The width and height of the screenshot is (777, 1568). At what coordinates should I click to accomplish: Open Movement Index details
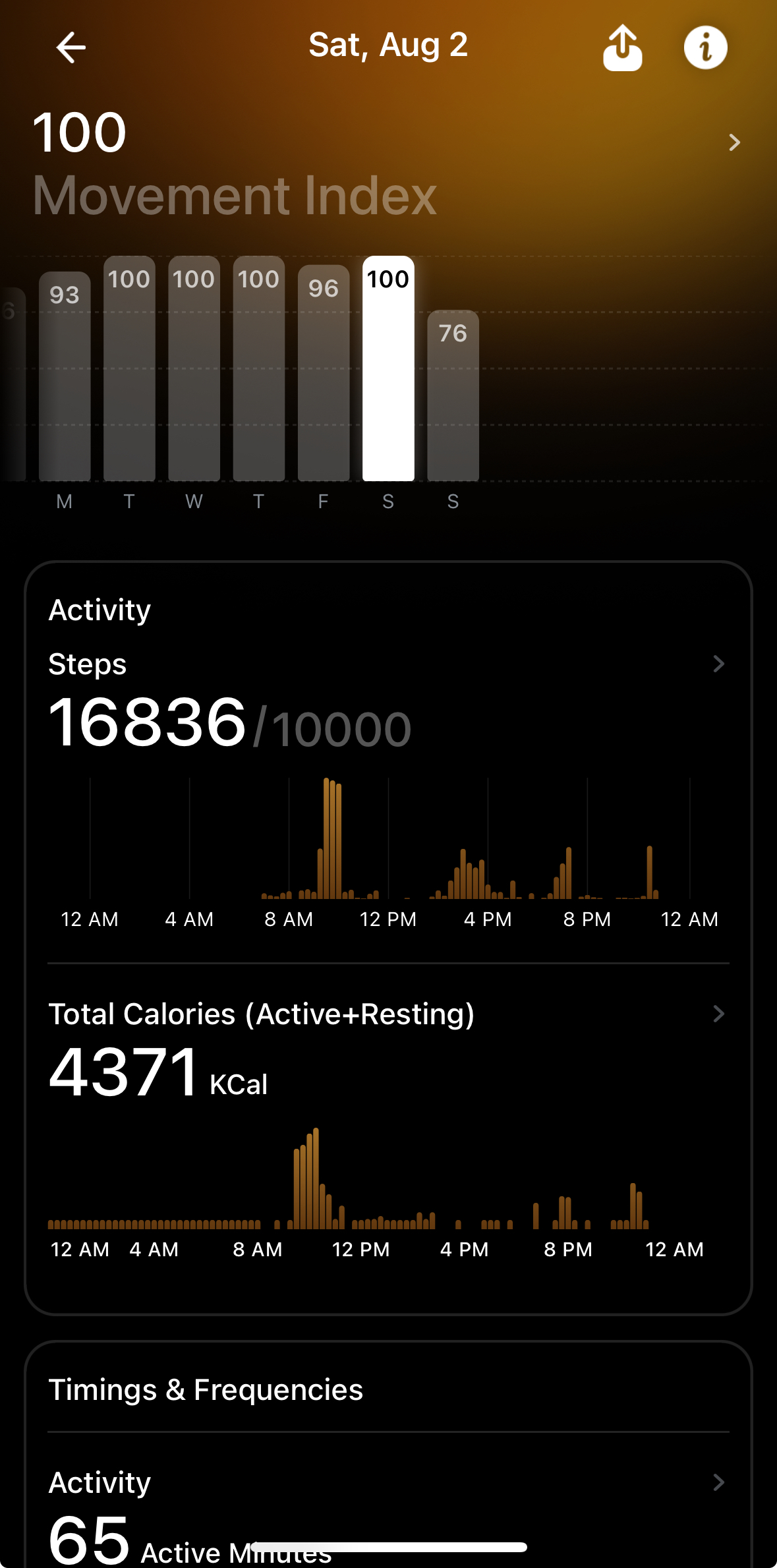tap(734, 142)
